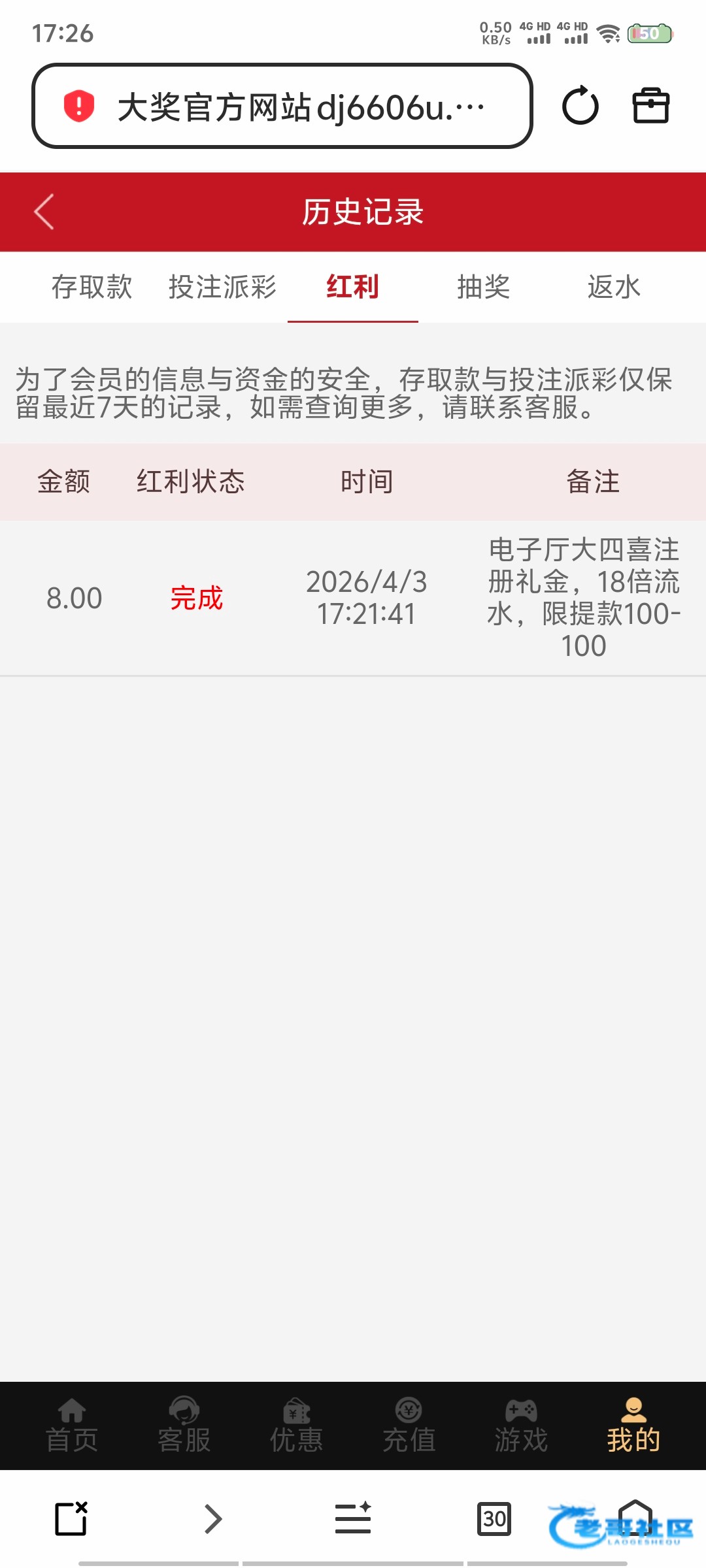Viewport: 706px width, 1568px height.
Task: Open the browser toolbox icon
Action: (651, 106)
